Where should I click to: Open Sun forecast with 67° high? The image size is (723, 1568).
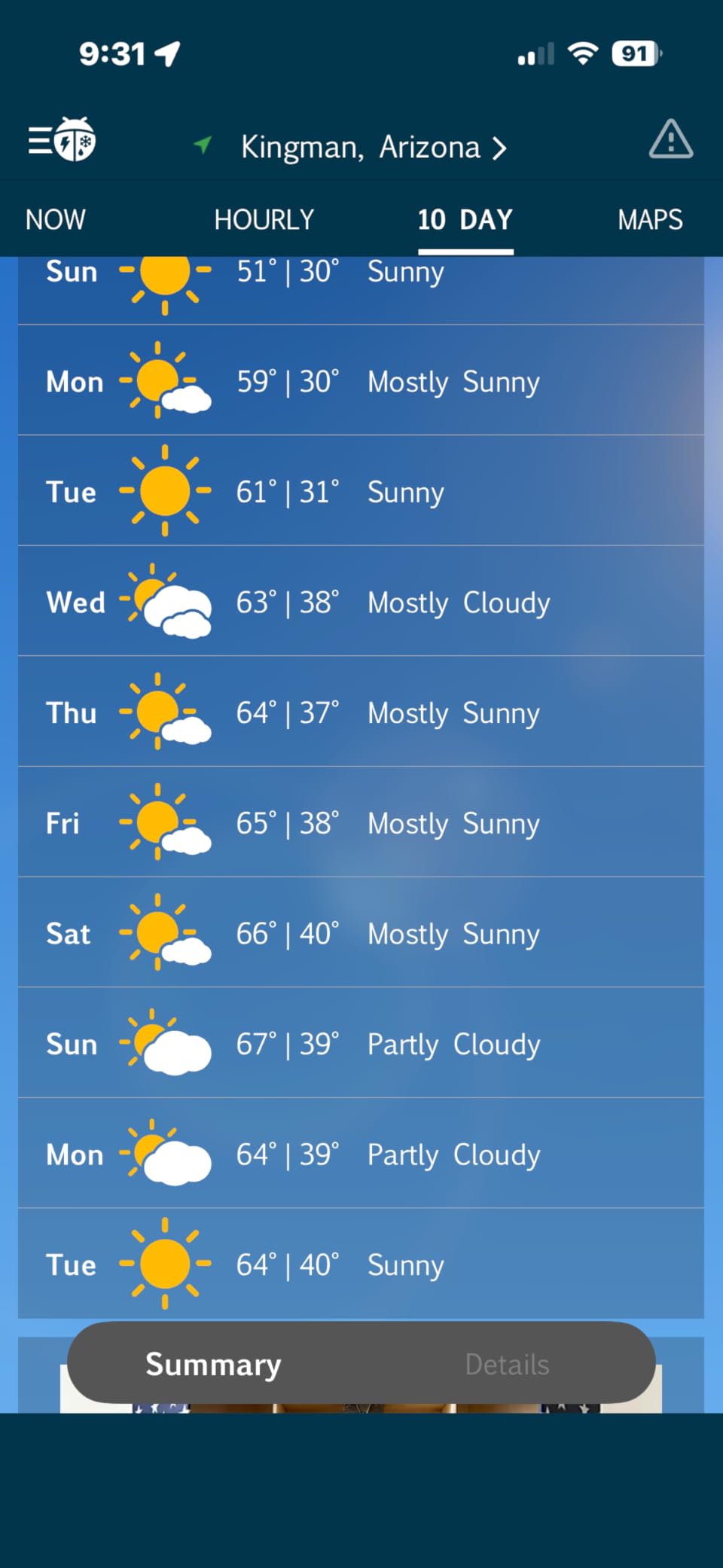point(361,1044)
